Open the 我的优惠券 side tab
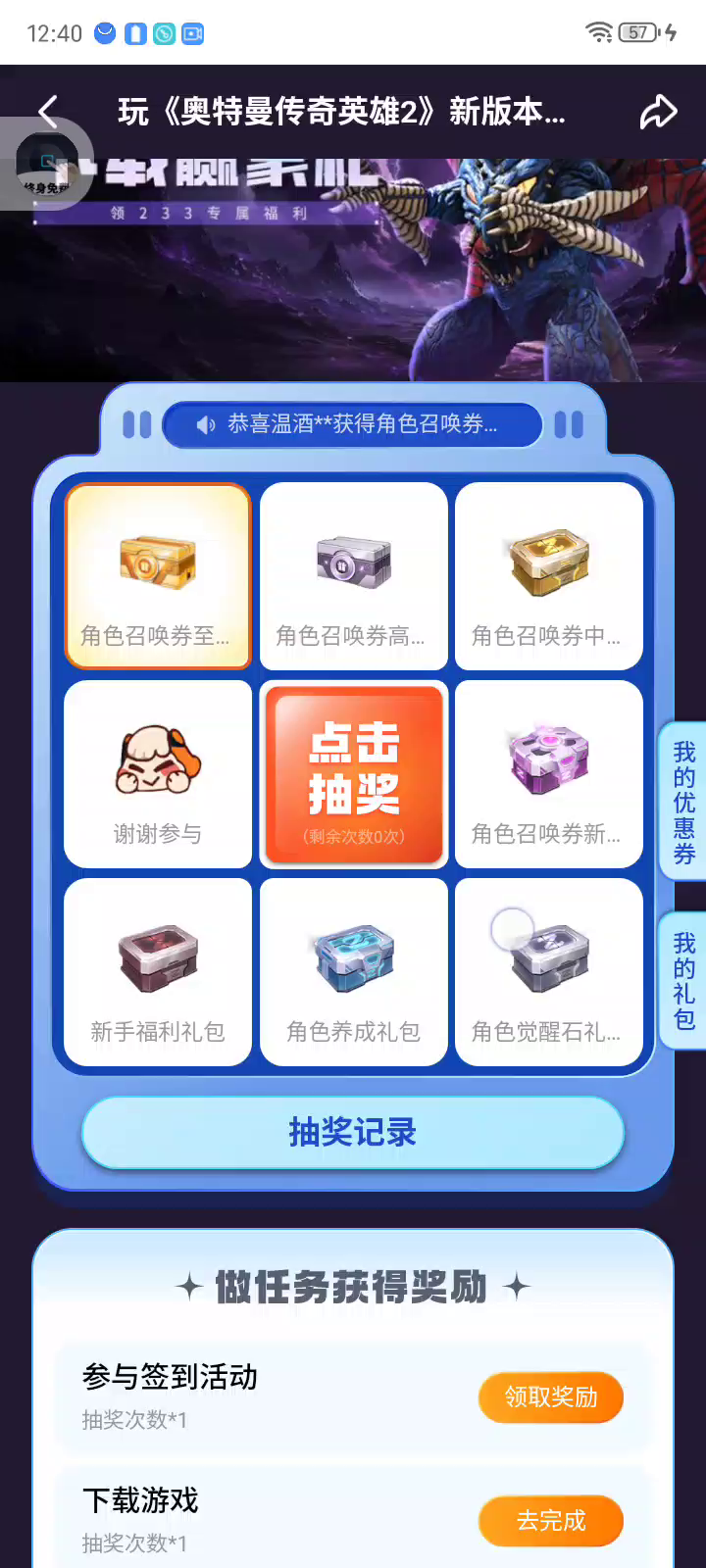Image resolution: width=706 pixels, height=1568 pixels. [x=683, y=803]
